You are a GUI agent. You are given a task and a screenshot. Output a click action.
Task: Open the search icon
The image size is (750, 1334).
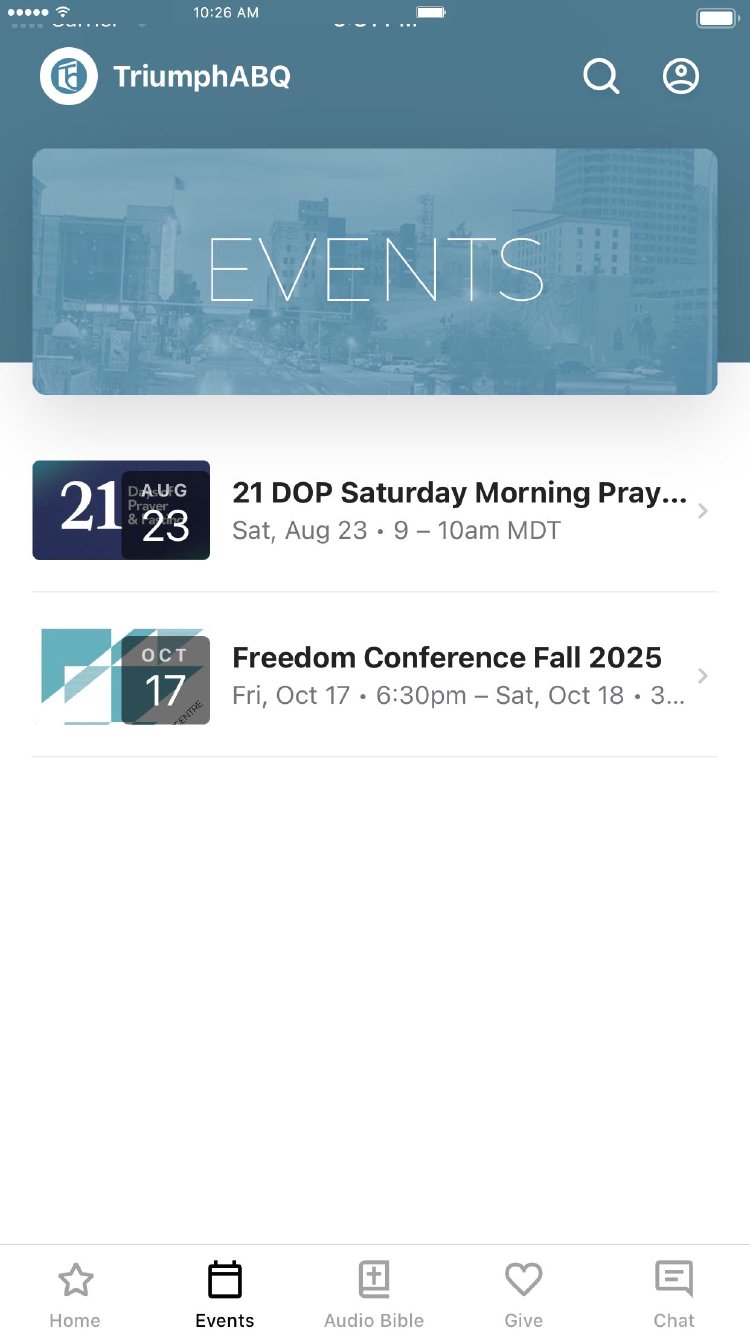tap(601, 76)
